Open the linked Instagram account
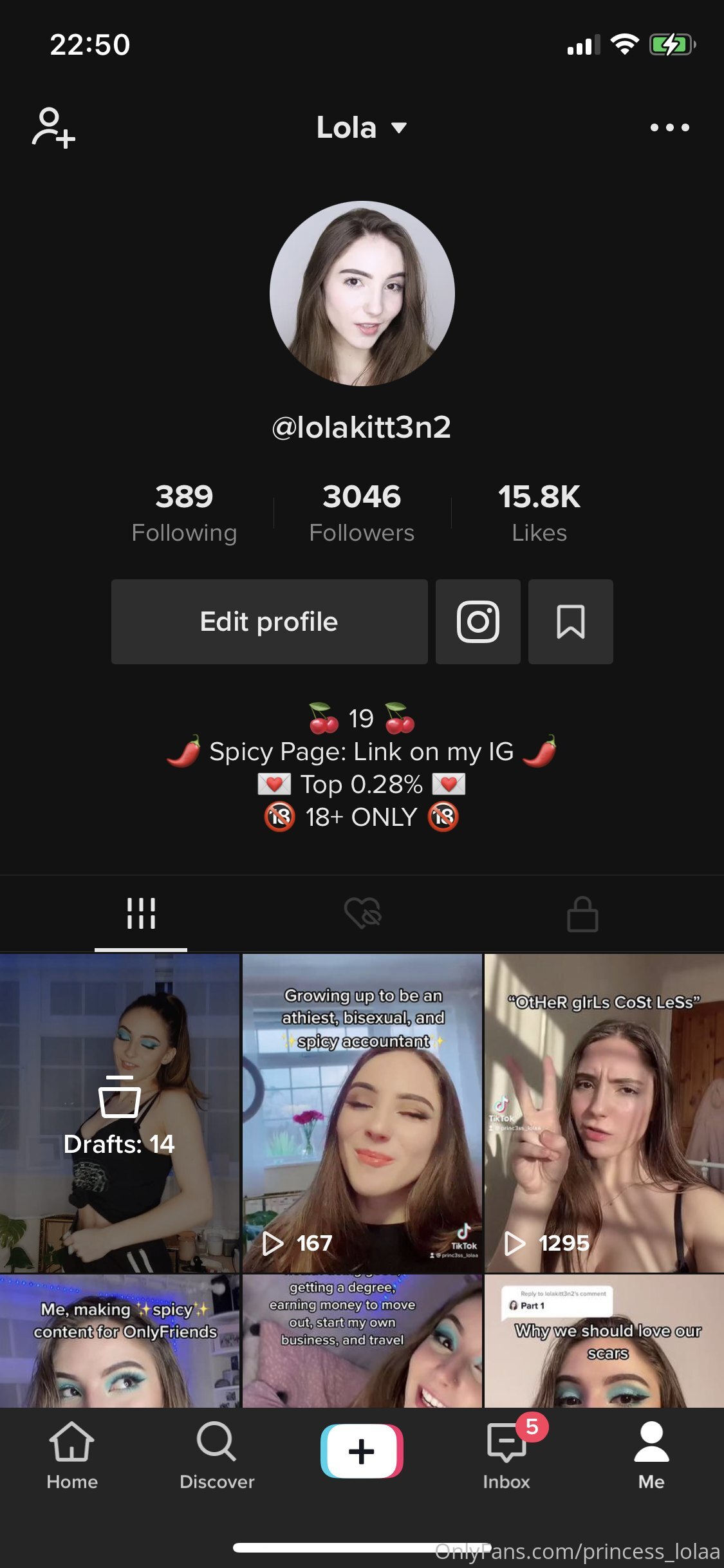The height and width of the screenshot is (1568, 724). (x=478, y=622)
